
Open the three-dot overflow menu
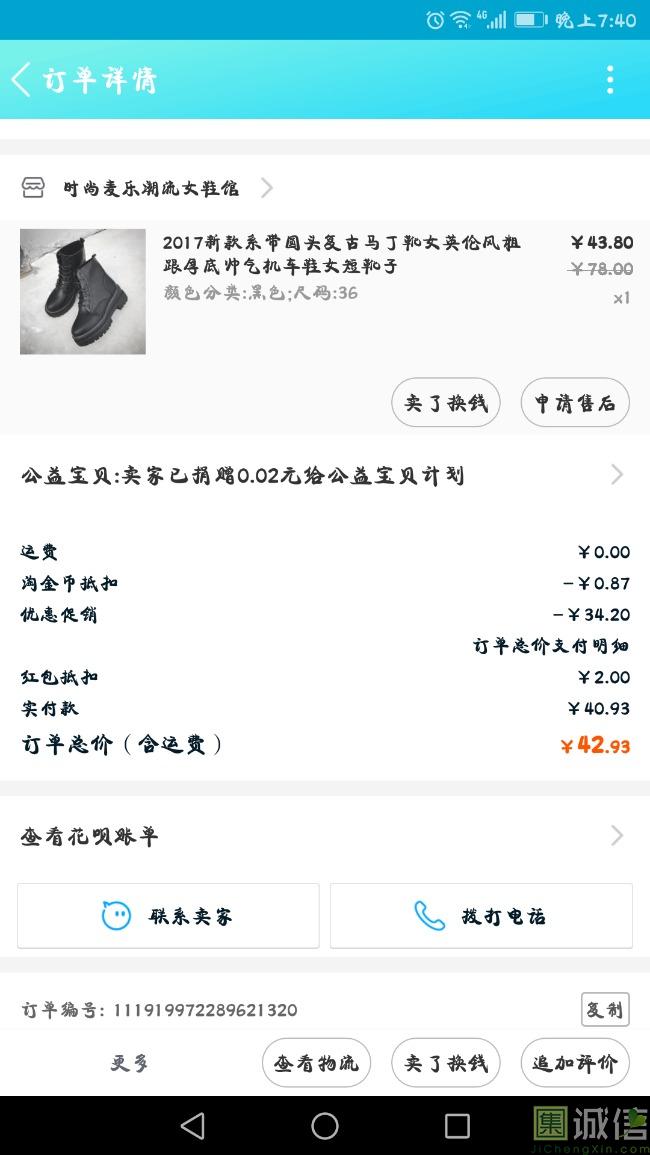[610, 80]
